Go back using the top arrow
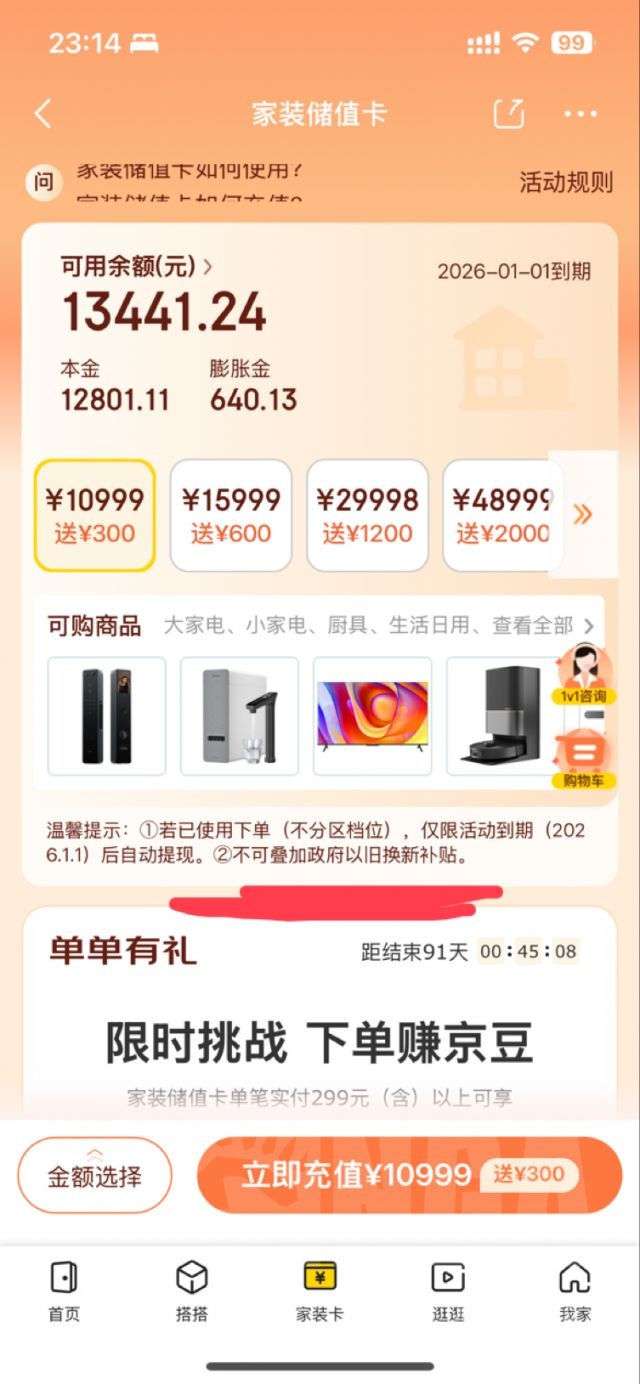Viewport: 640px width, 1384px height. (43, 113)
